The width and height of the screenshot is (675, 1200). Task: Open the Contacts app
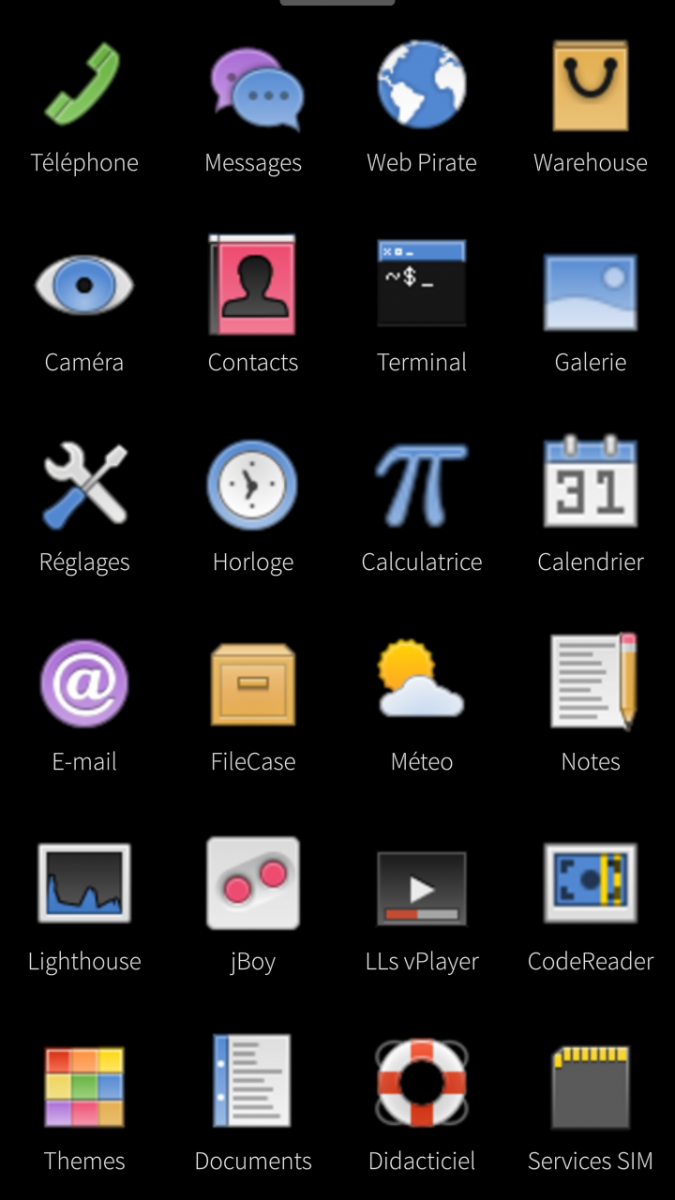tap(253, 285)
